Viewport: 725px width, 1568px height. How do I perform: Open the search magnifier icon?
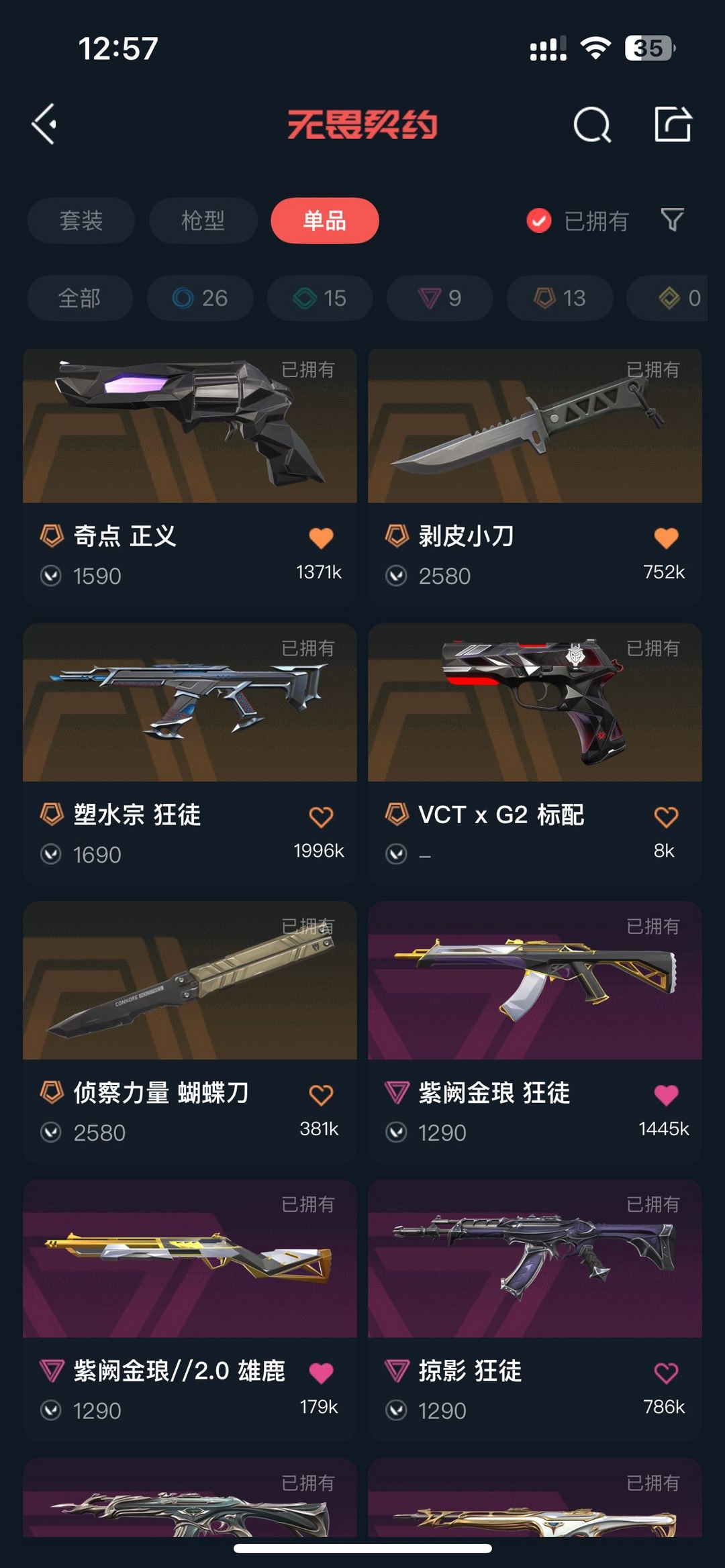point(592,125)
